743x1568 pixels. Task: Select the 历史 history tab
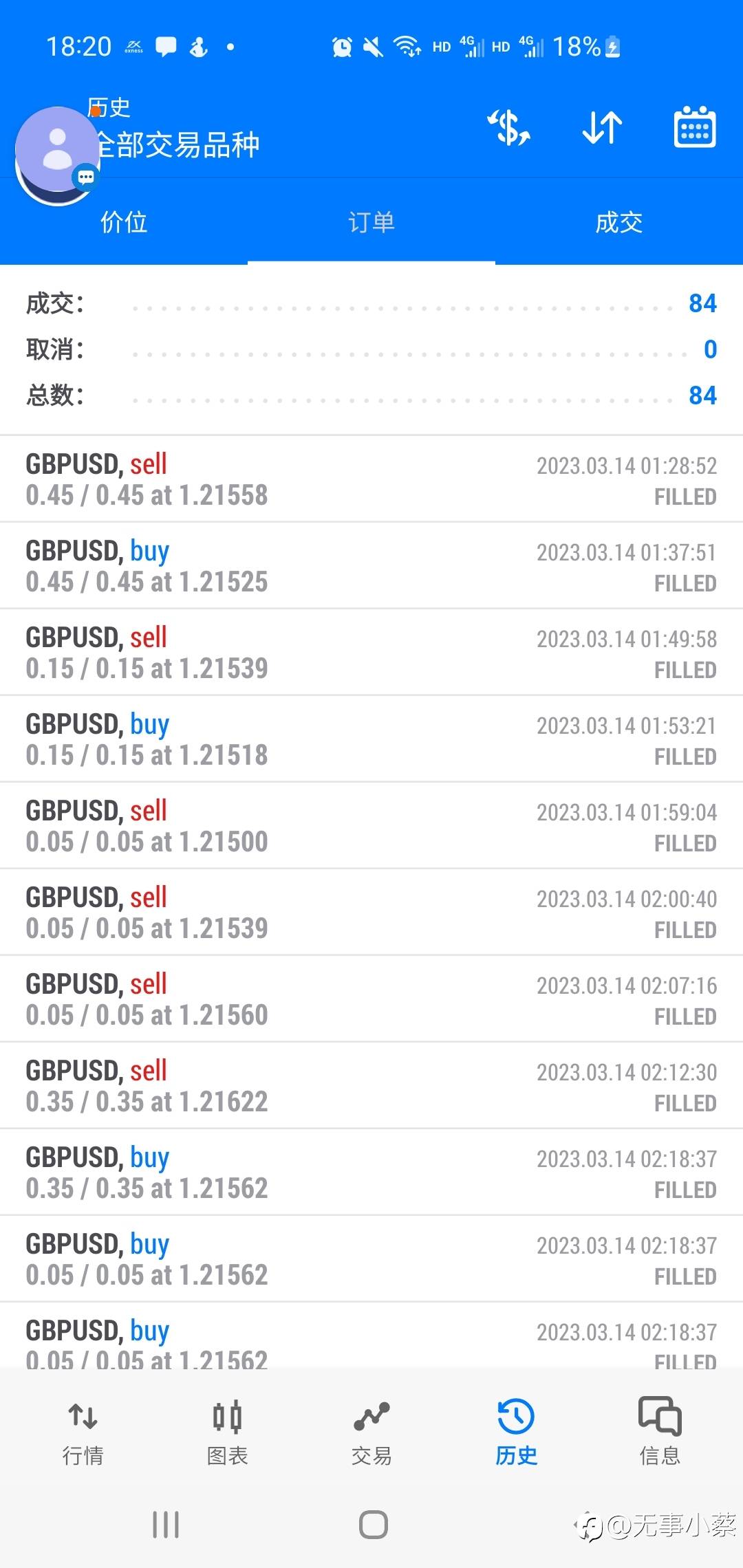(x=516, y=1432)
